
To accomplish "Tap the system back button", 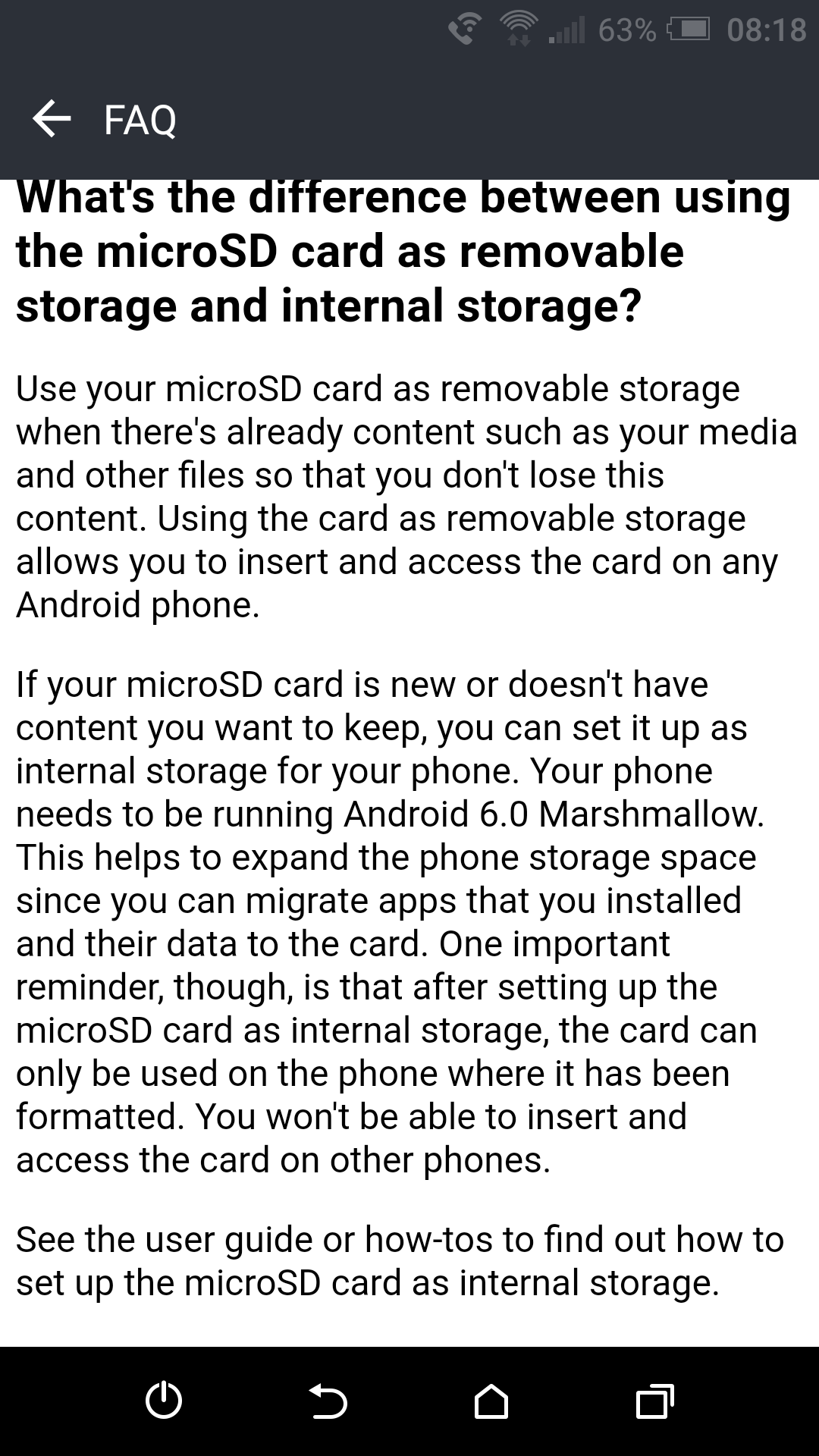I will click(x=328, y=1400).
